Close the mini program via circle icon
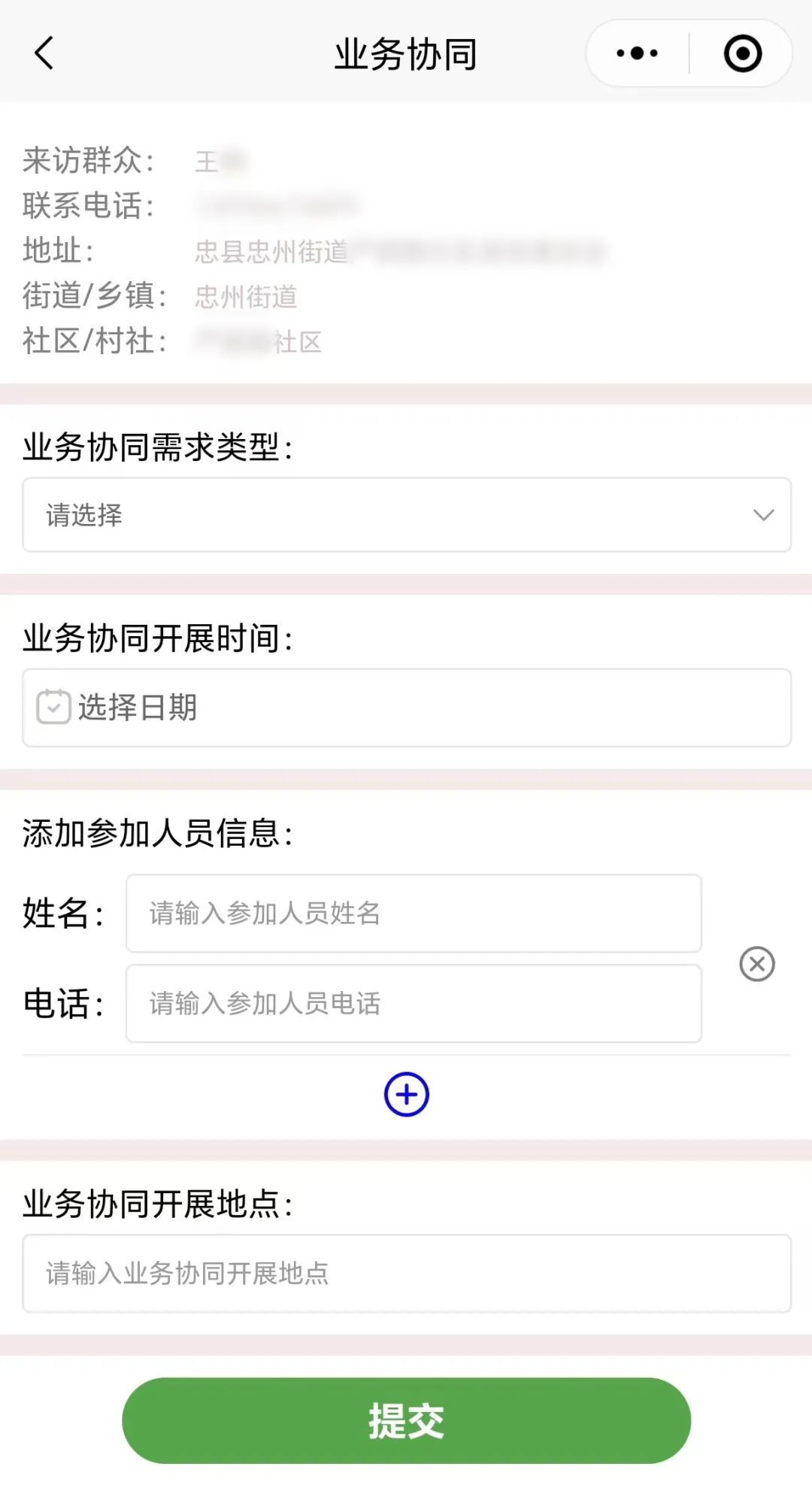The image size is (812, 1503). [742, 53]
